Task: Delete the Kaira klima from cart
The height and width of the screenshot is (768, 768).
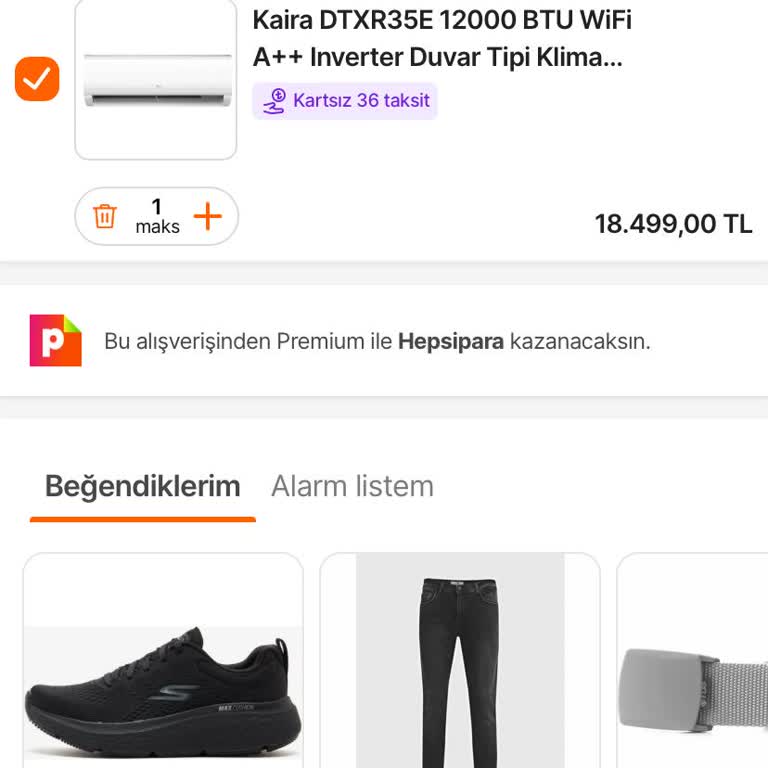Action: (105, 216)
